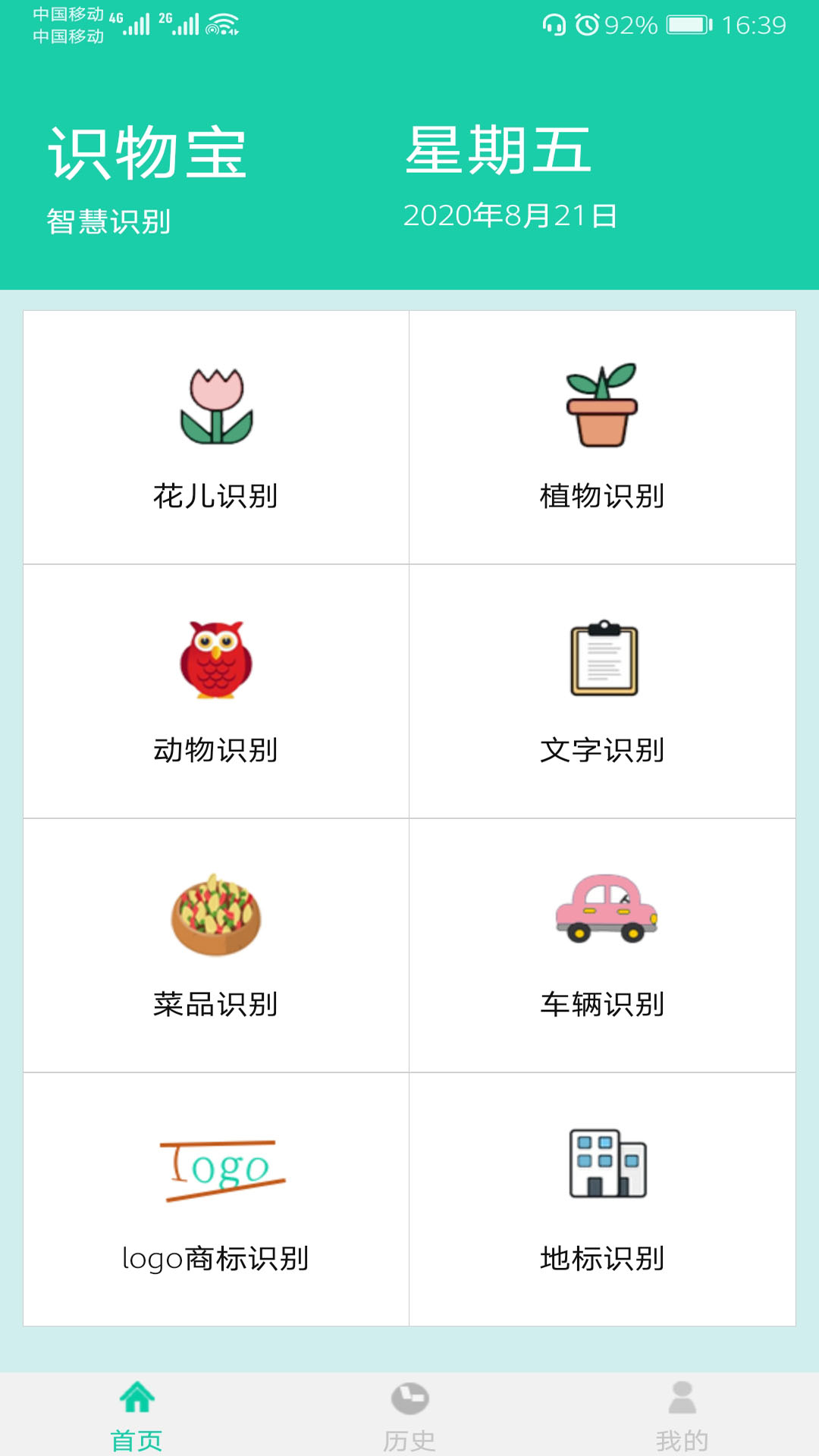Image resolution: width=819 pixels, height=1456 pixels.
Task: Open 车辆识别 vehicle recognition
Action: pyautogui.click(x=602, y=946)
